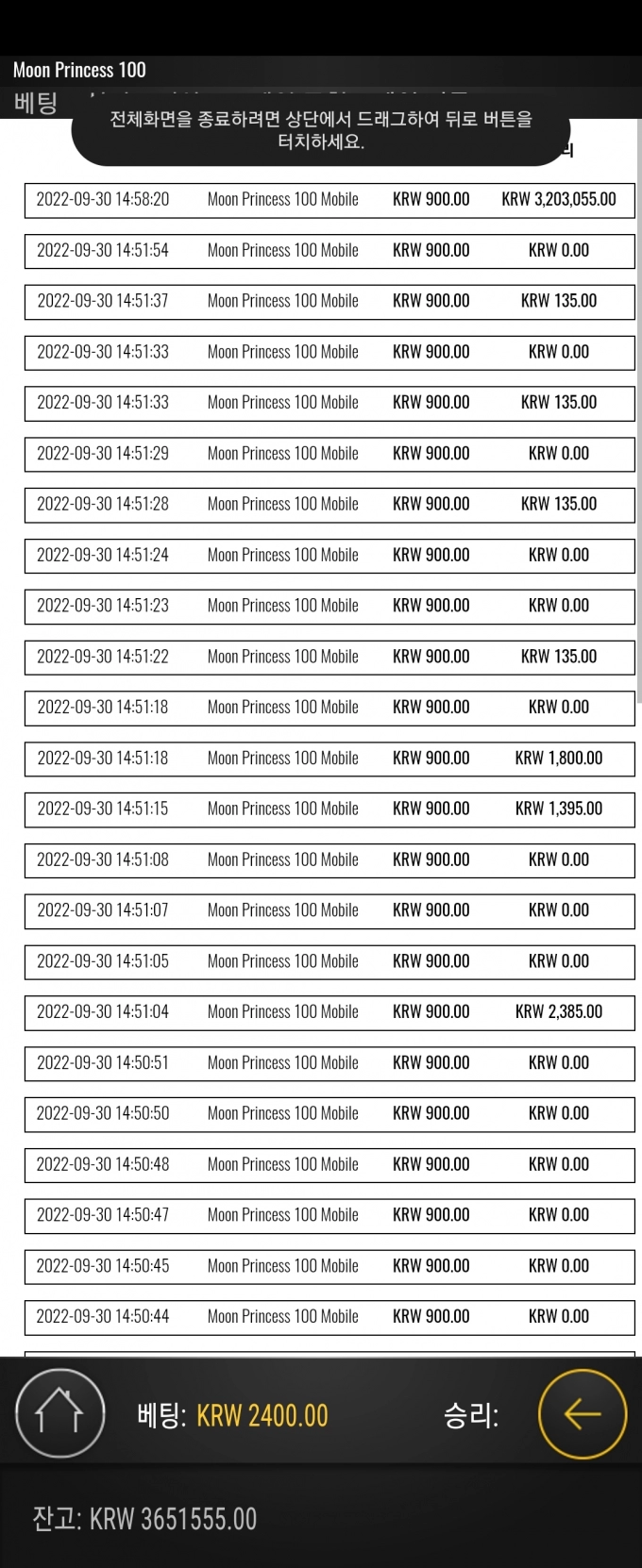Check the 14:51:05 round record

coord(329,961)
